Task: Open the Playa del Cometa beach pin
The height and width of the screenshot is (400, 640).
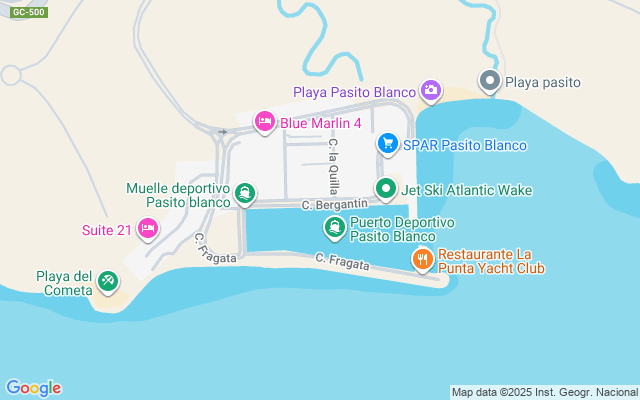Action: pyautogui.click(x=107, y=283)
